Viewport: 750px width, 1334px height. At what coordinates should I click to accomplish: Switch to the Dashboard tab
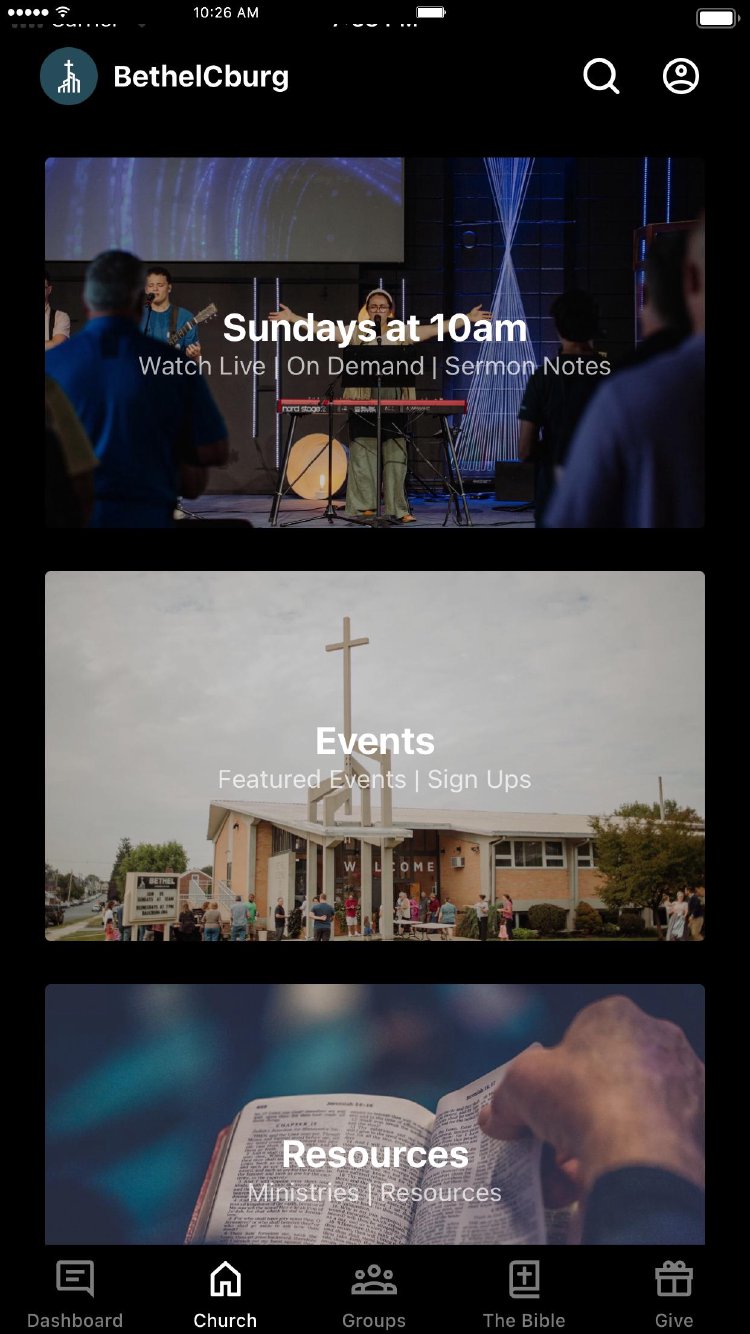[75, 1294]
